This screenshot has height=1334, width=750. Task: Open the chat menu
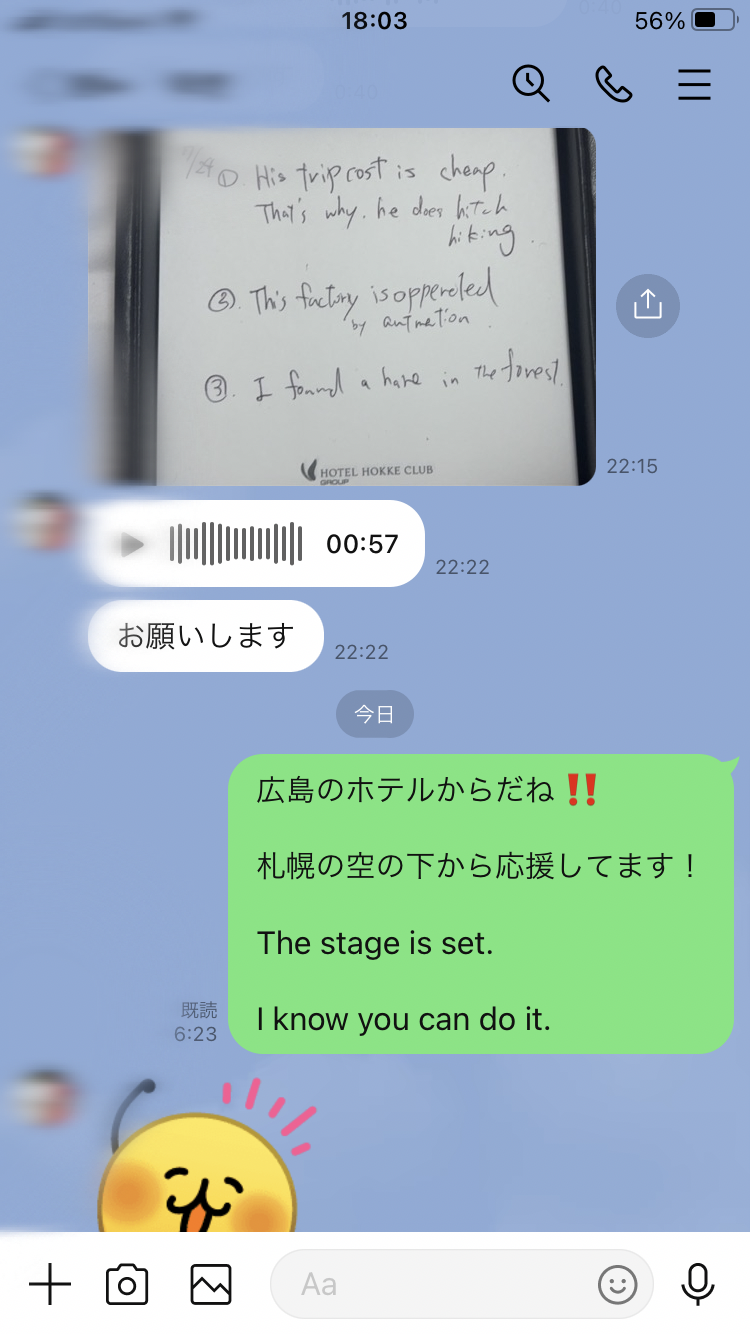point(694,85)
